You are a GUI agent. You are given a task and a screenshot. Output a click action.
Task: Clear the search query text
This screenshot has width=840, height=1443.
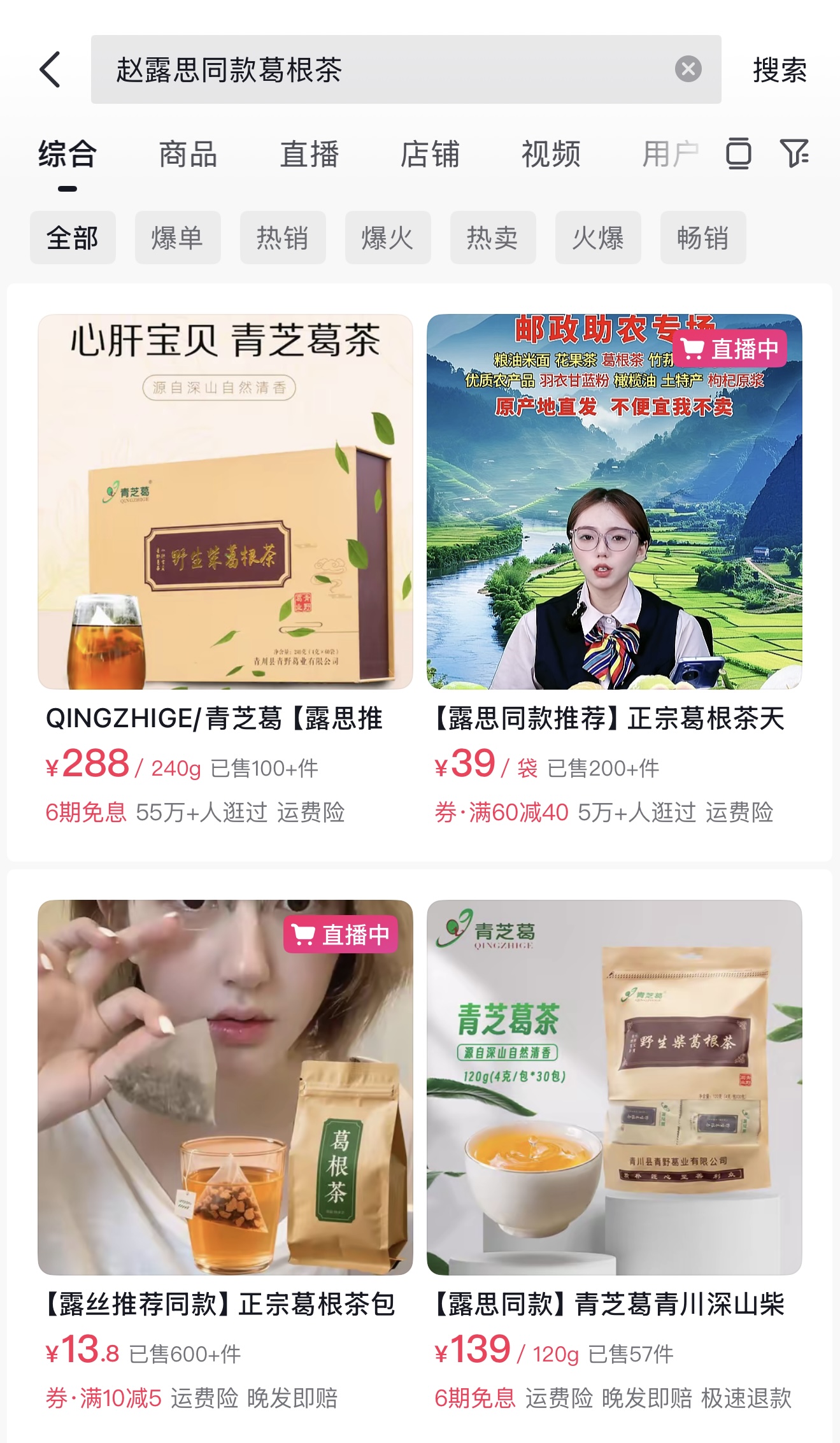[688, 69]
